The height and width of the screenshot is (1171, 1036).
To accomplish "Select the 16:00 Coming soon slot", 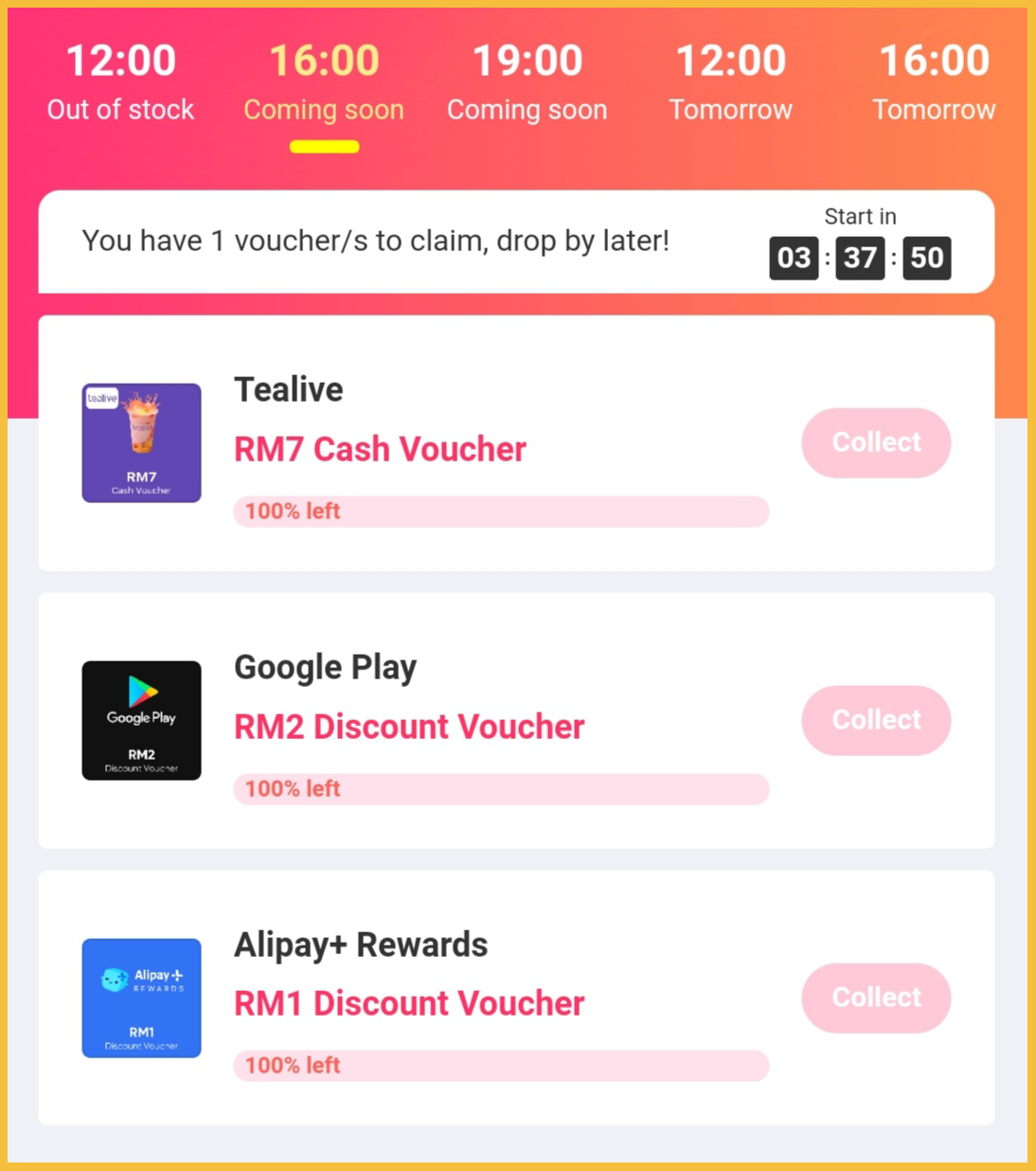I will [324, 83].
